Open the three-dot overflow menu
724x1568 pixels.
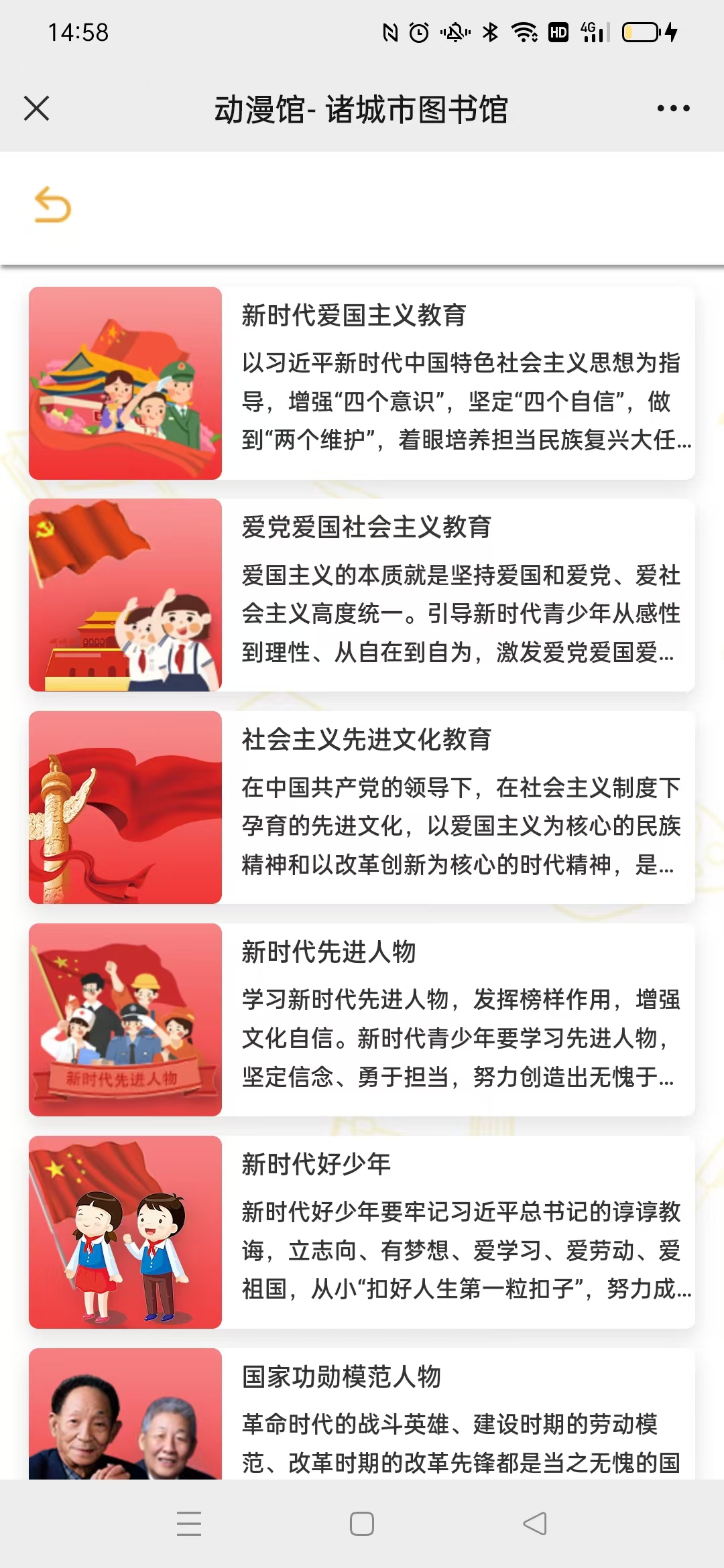[673, 108]
